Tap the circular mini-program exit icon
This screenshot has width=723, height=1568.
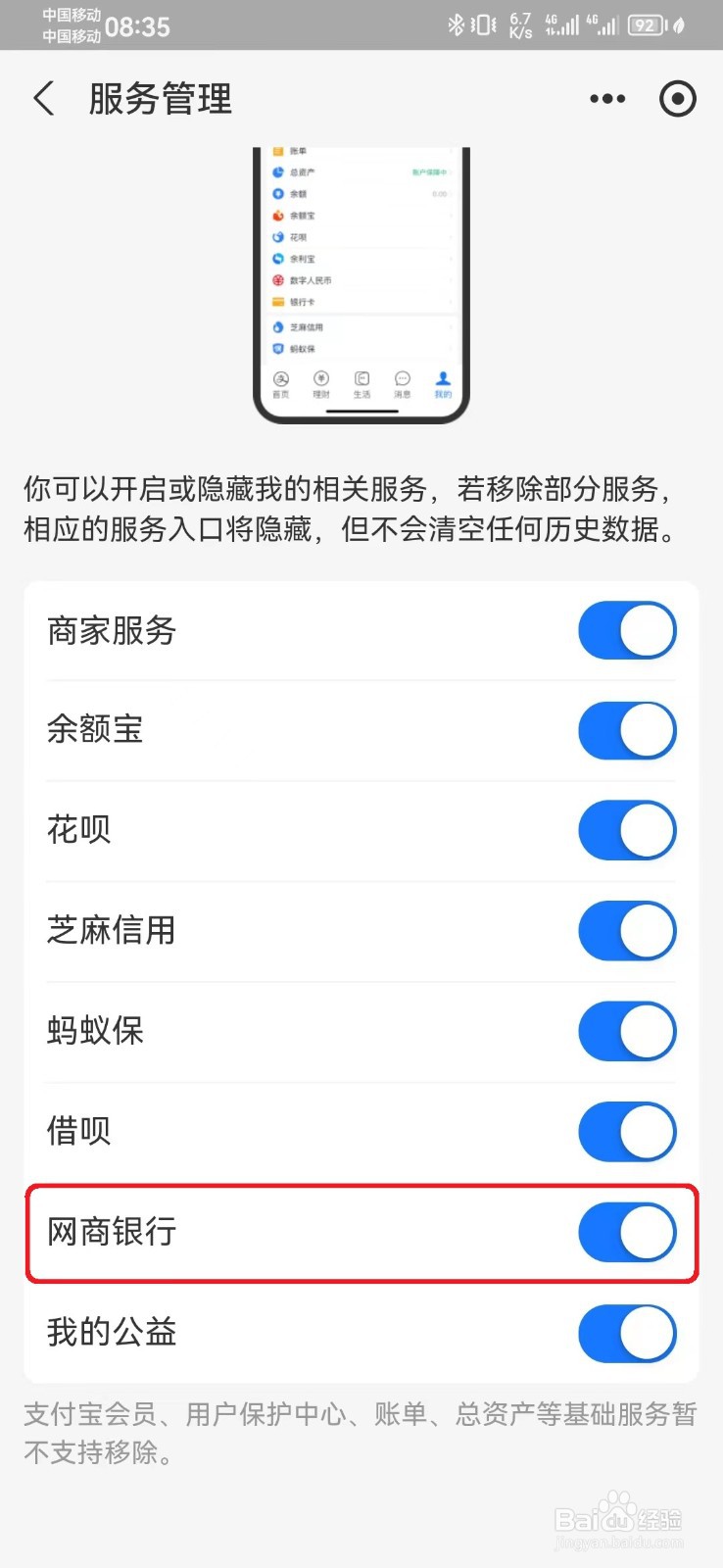(677, 98)
